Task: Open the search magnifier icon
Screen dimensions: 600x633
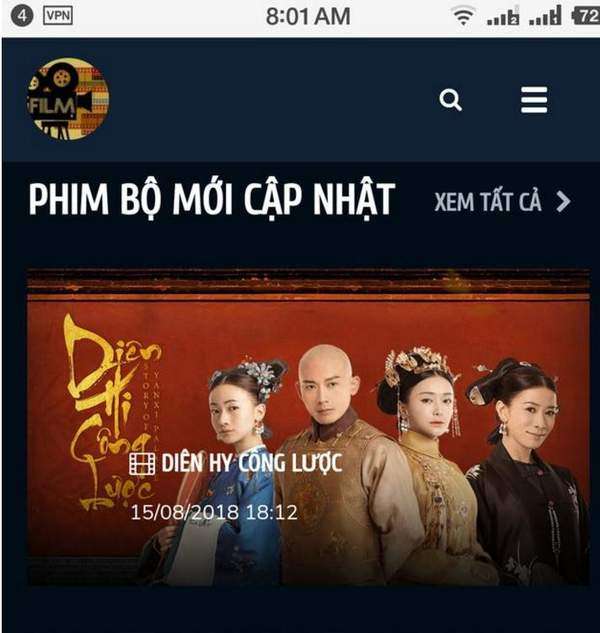Action: [x=450, y=100]
